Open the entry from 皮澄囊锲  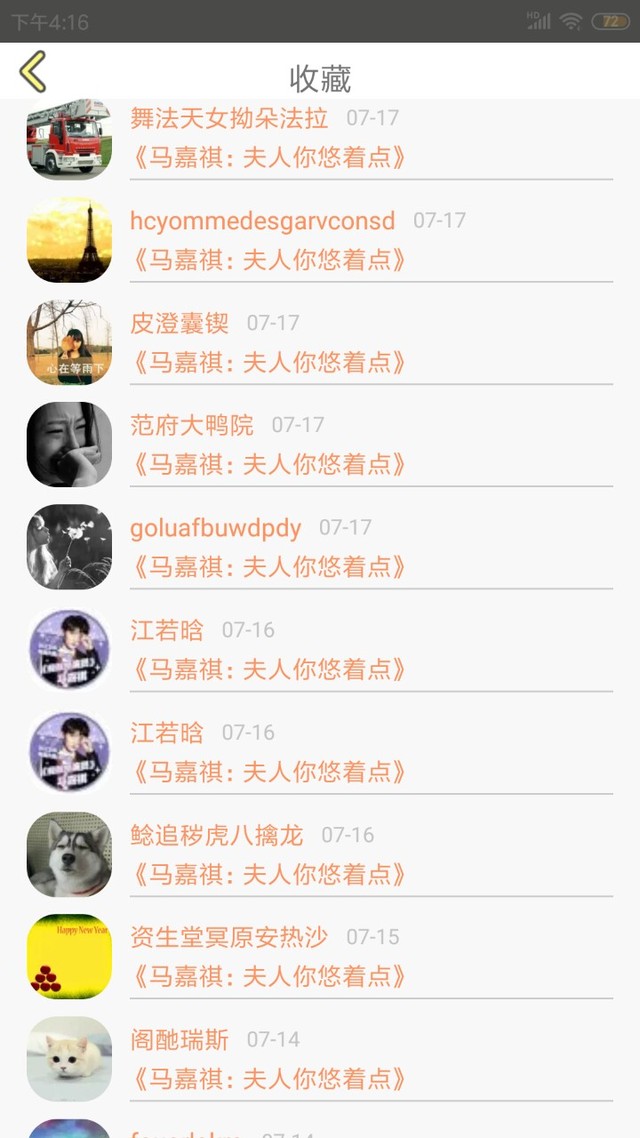click(x=320, y=342)
